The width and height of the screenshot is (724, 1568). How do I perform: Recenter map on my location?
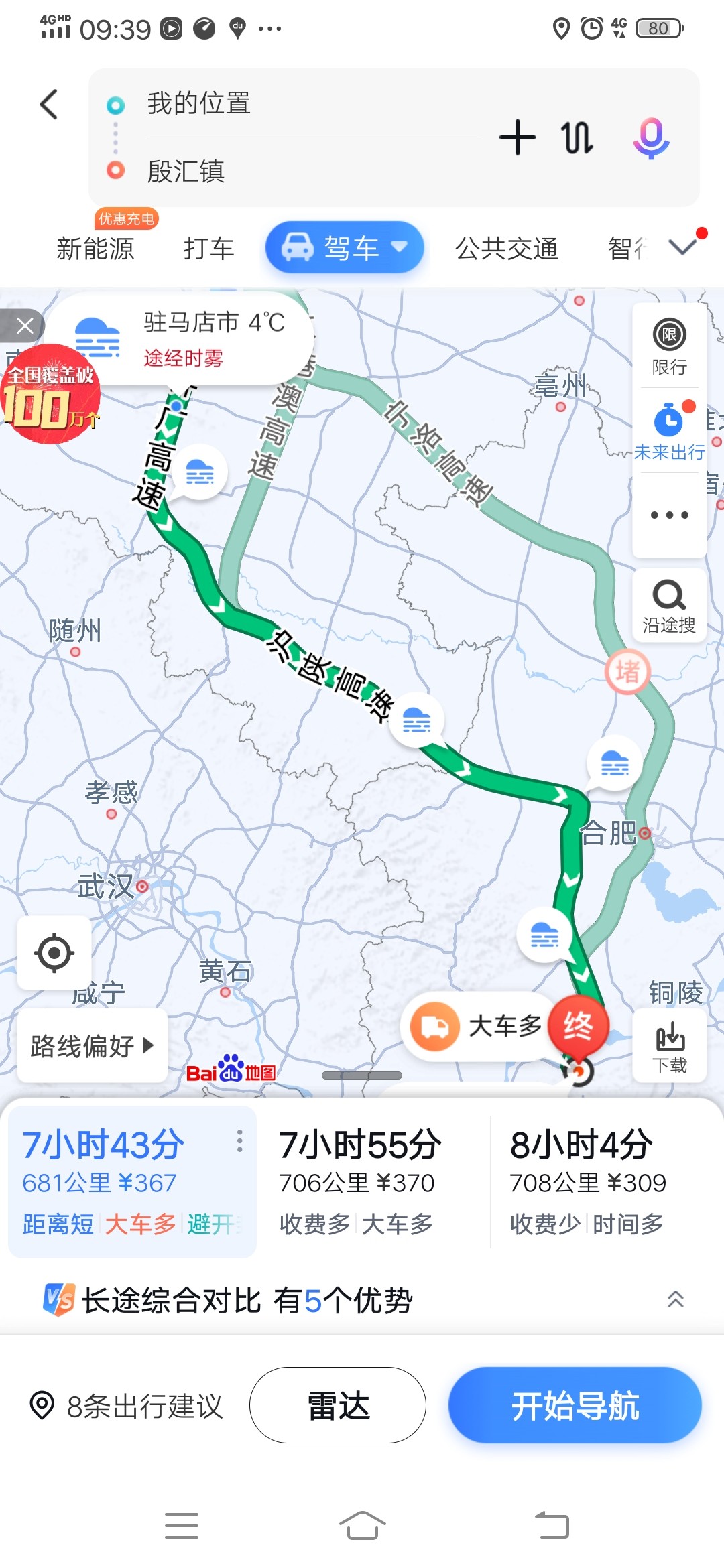[54, 952]
